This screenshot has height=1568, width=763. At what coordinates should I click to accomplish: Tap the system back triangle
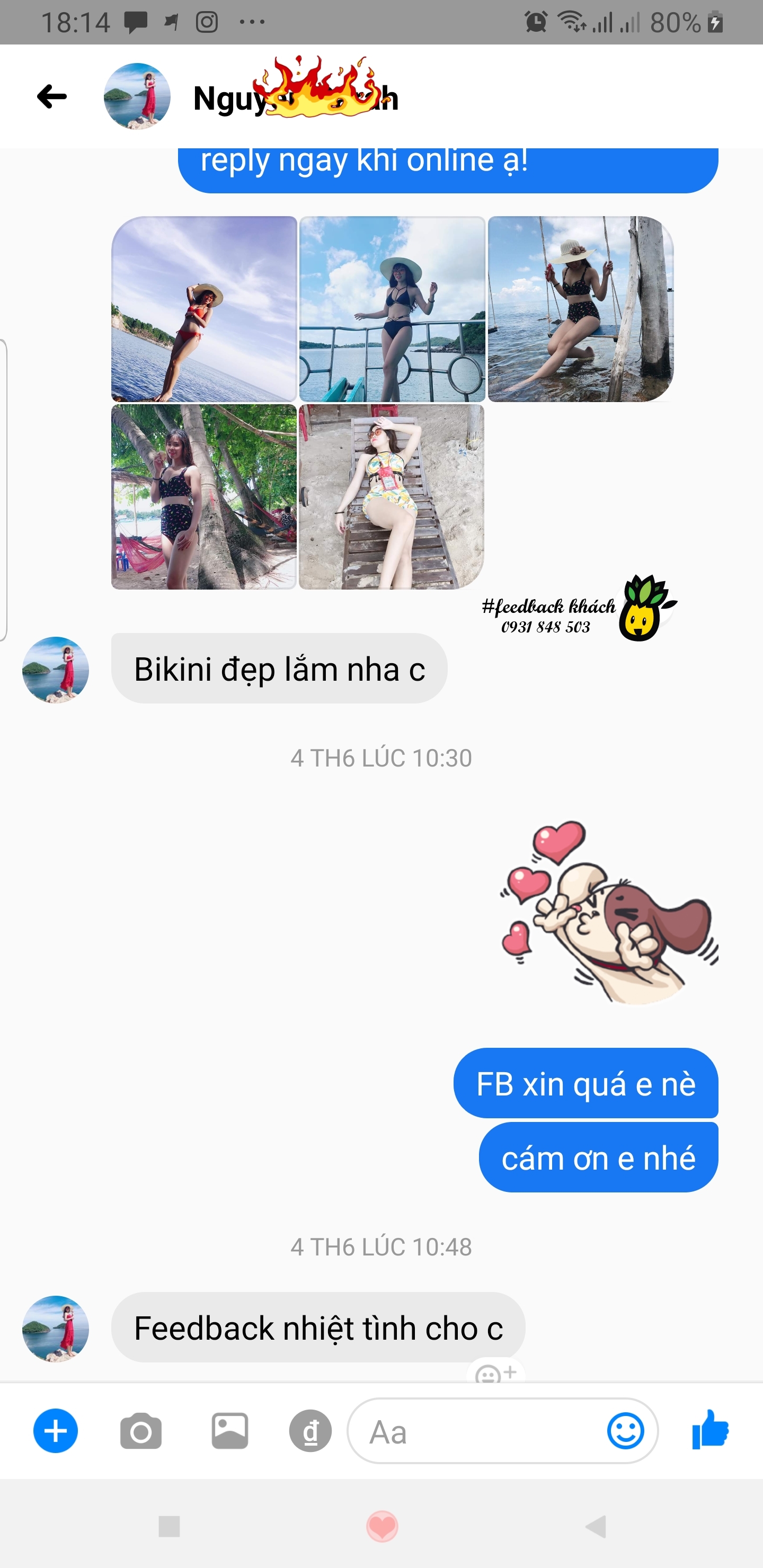(x=596, y=1526)
